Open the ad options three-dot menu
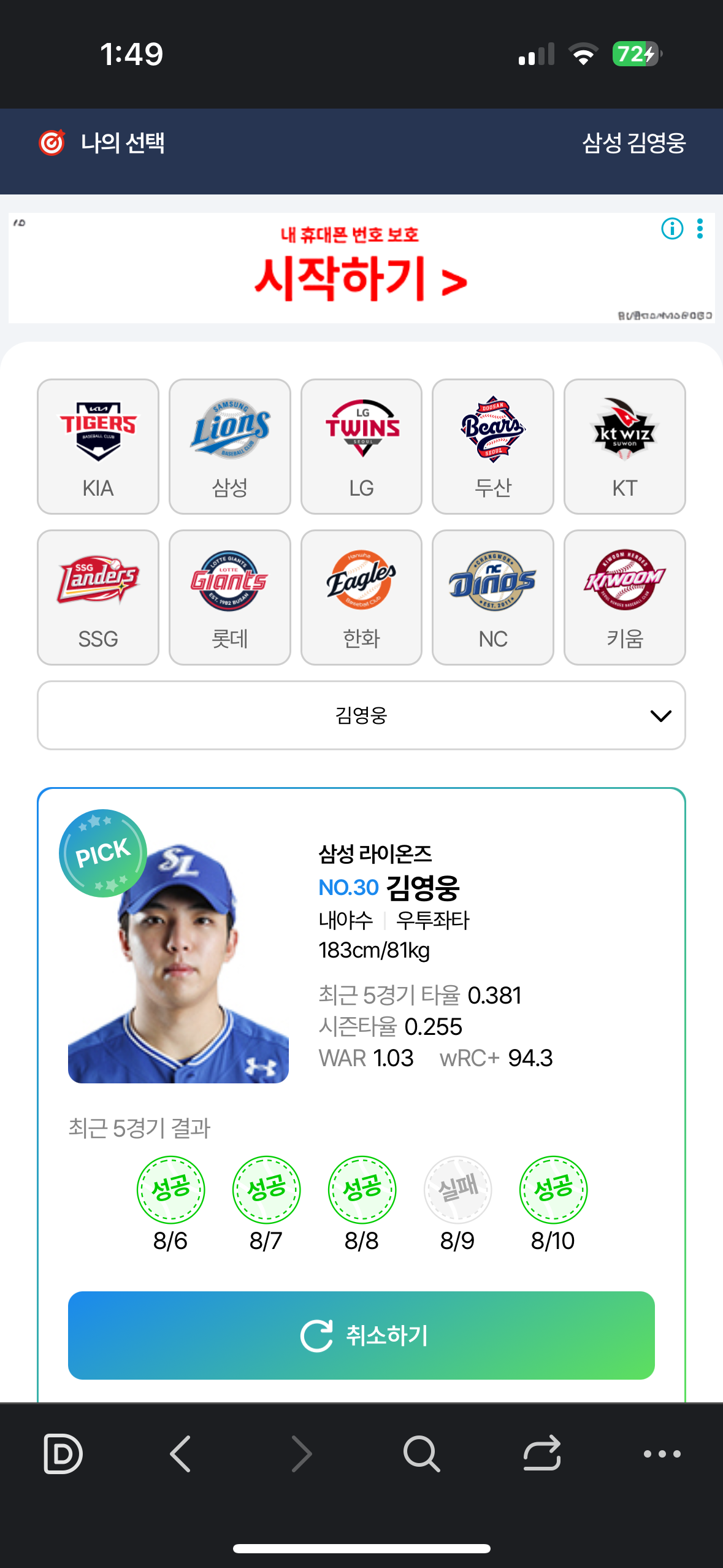The width and height of the screenshot is (723, 1568). (x=700, y=229)
